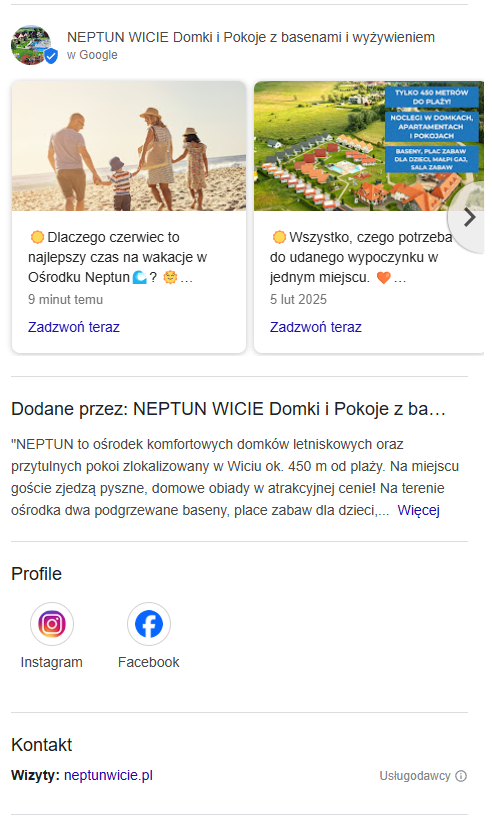Visit the neptunwicie.pl website

tap(108, 775)
